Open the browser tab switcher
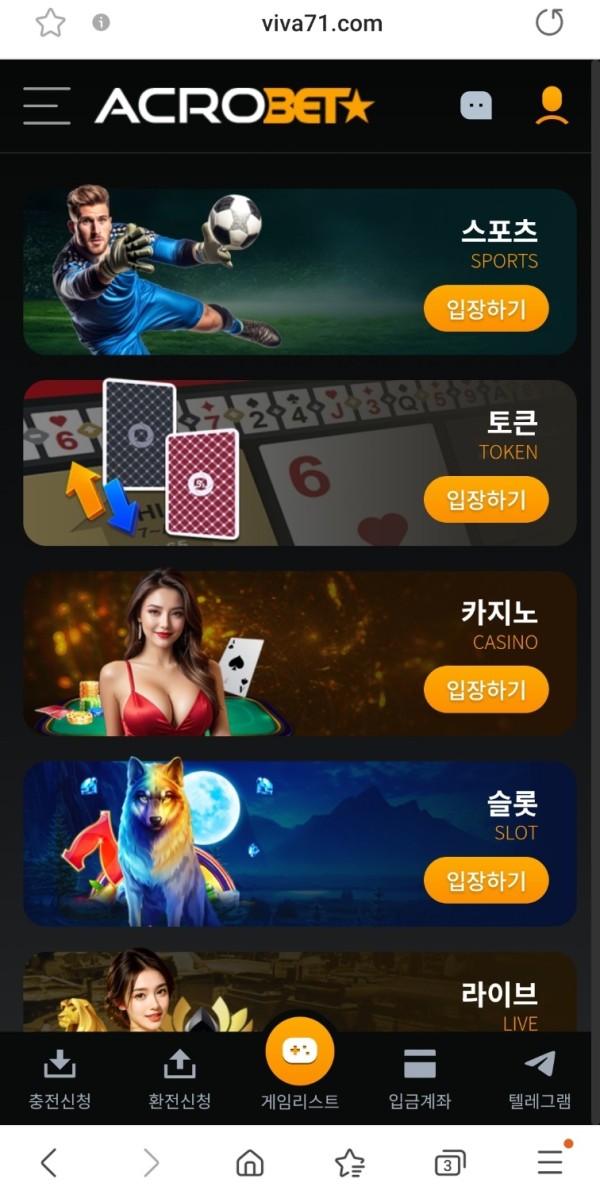 450,1163
